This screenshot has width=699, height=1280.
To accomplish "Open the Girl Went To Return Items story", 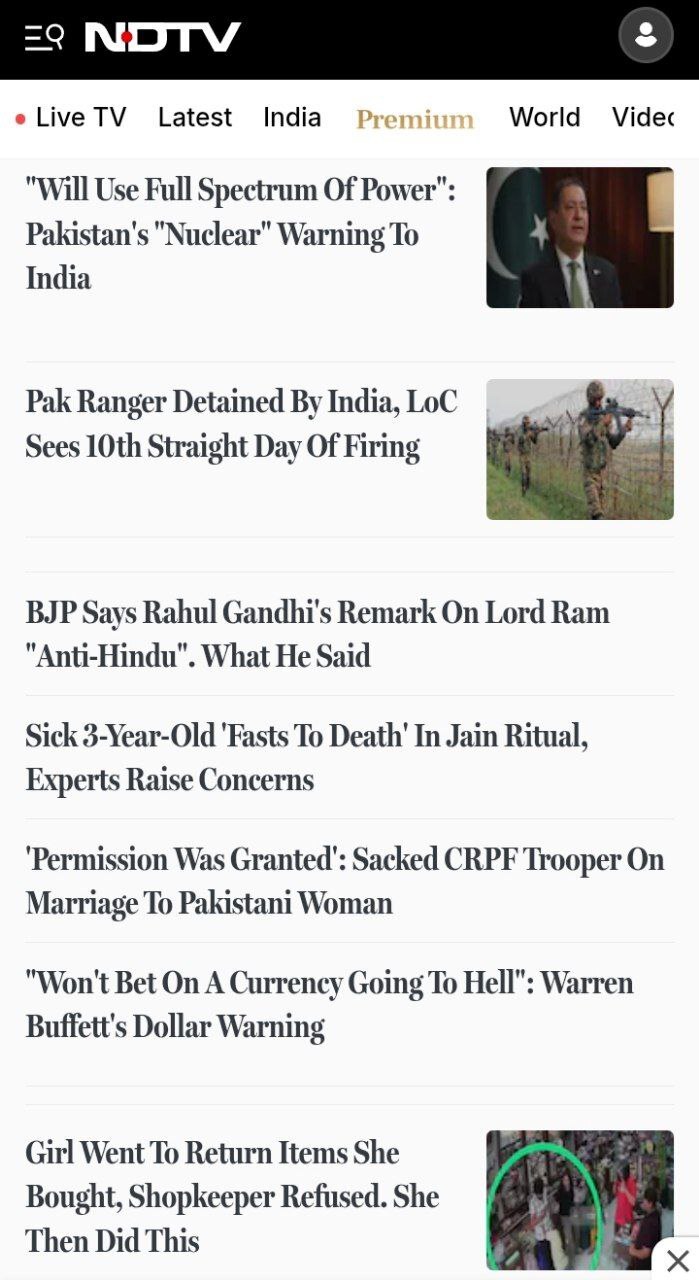I will pyautogui.click(x=232, y=1197).
